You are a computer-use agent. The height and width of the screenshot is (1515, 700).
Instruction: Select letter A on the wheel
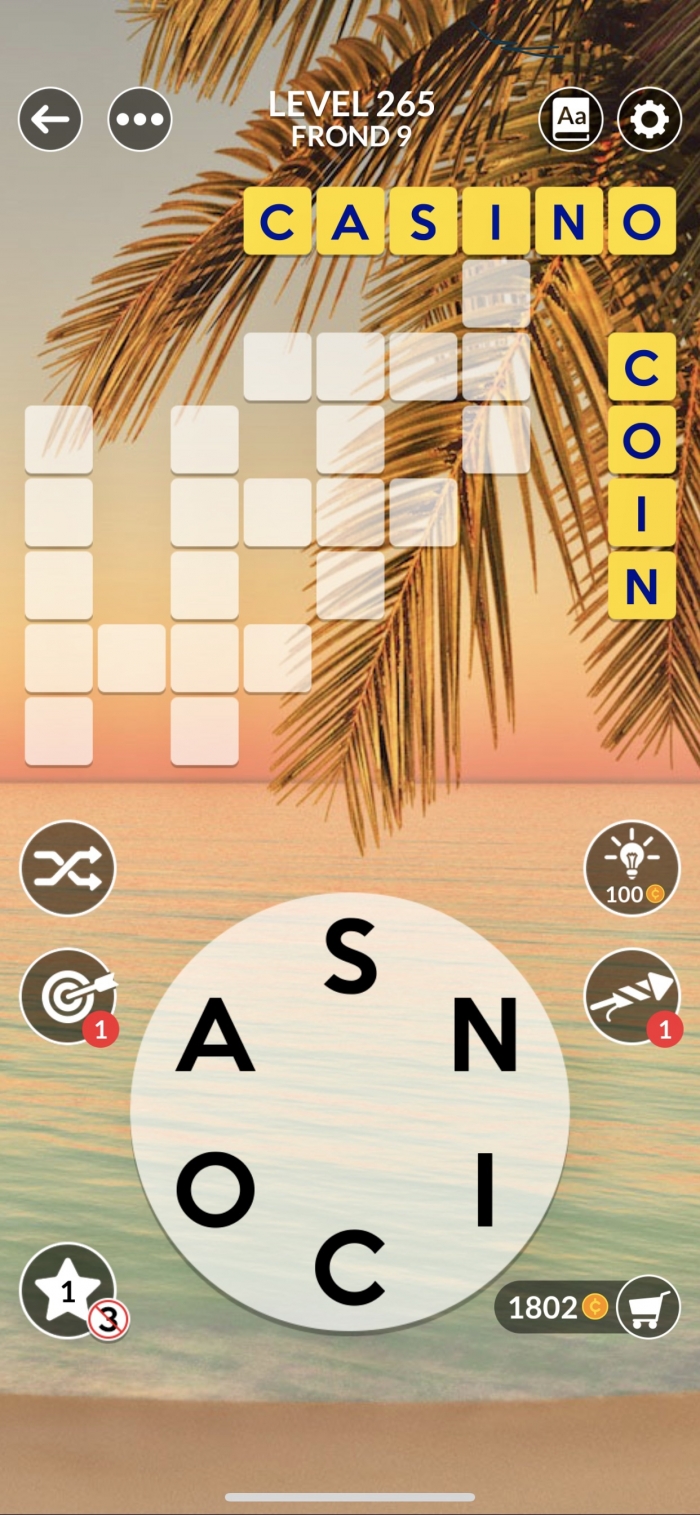click(x=215, y=1035)
